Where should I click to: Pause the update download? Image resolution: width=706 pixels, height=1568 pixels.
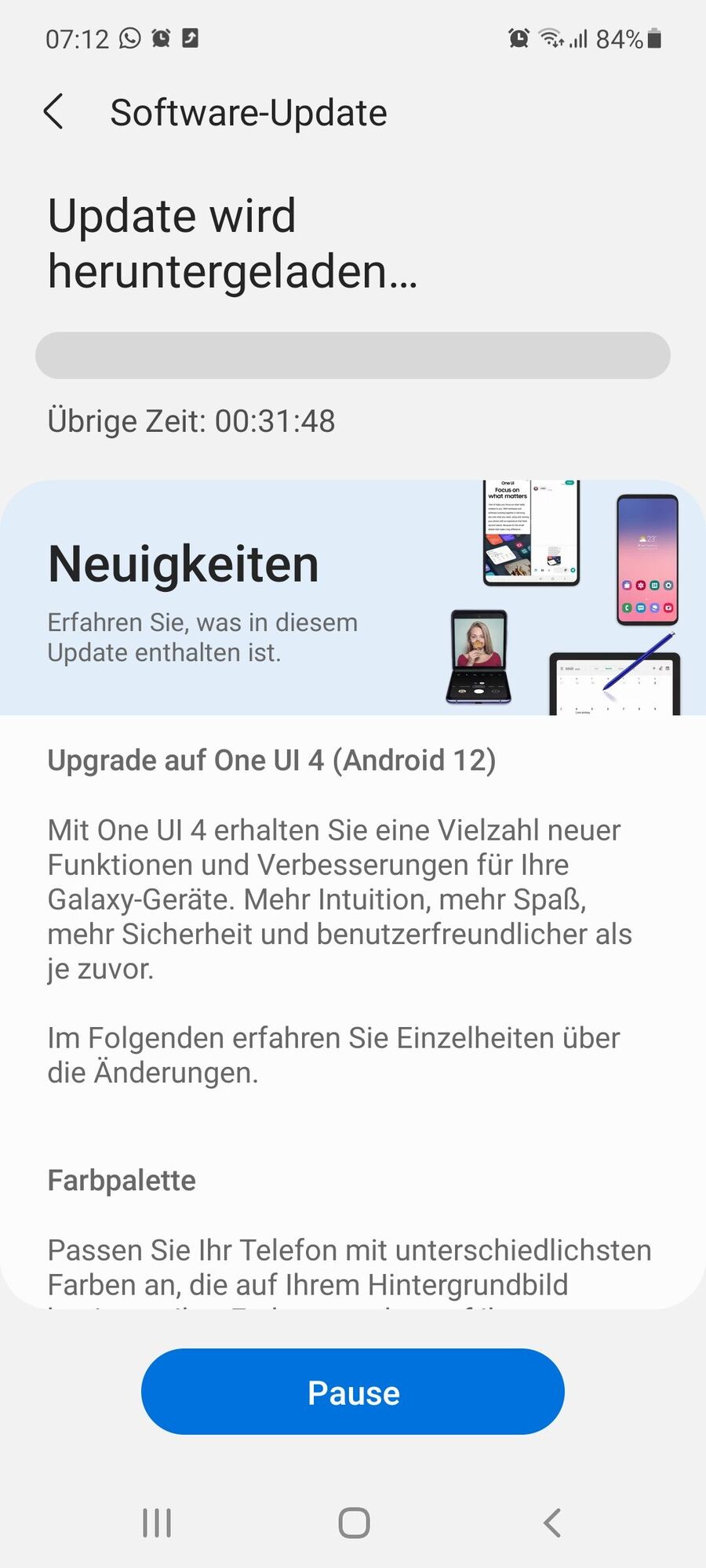tap(353, 1392)
